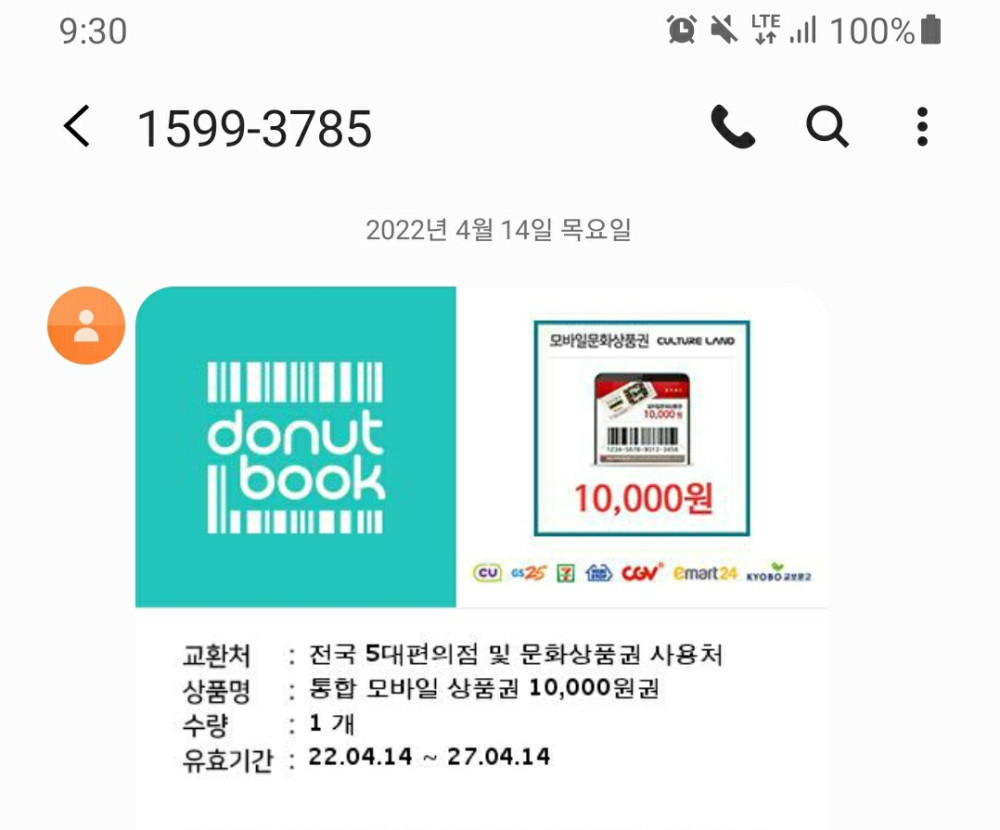Open the sender's orange contact avatar

click(x=86, y=326)
